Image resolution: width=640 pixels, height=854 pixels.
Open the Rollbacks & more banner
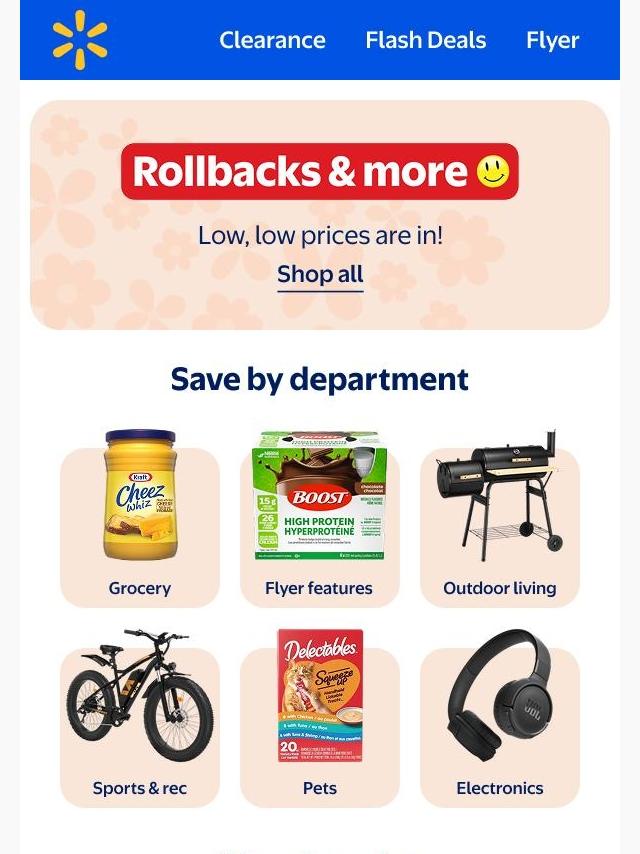[x=320, y=172]
